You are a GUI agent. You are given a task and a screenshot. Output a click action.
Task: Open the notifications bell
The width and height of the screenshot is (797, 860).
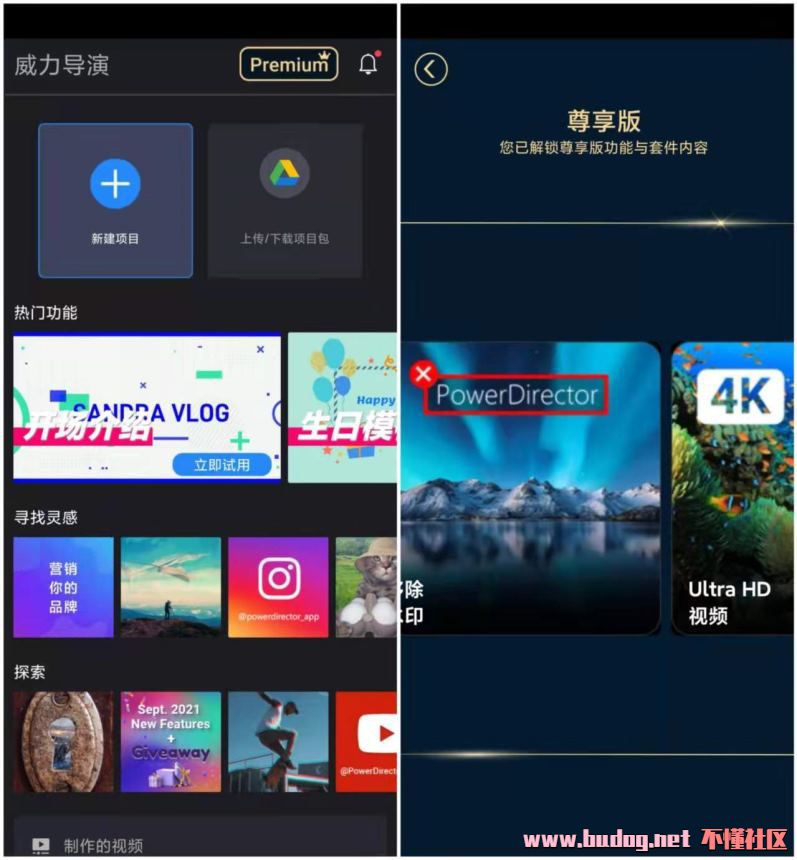point(369,65)
